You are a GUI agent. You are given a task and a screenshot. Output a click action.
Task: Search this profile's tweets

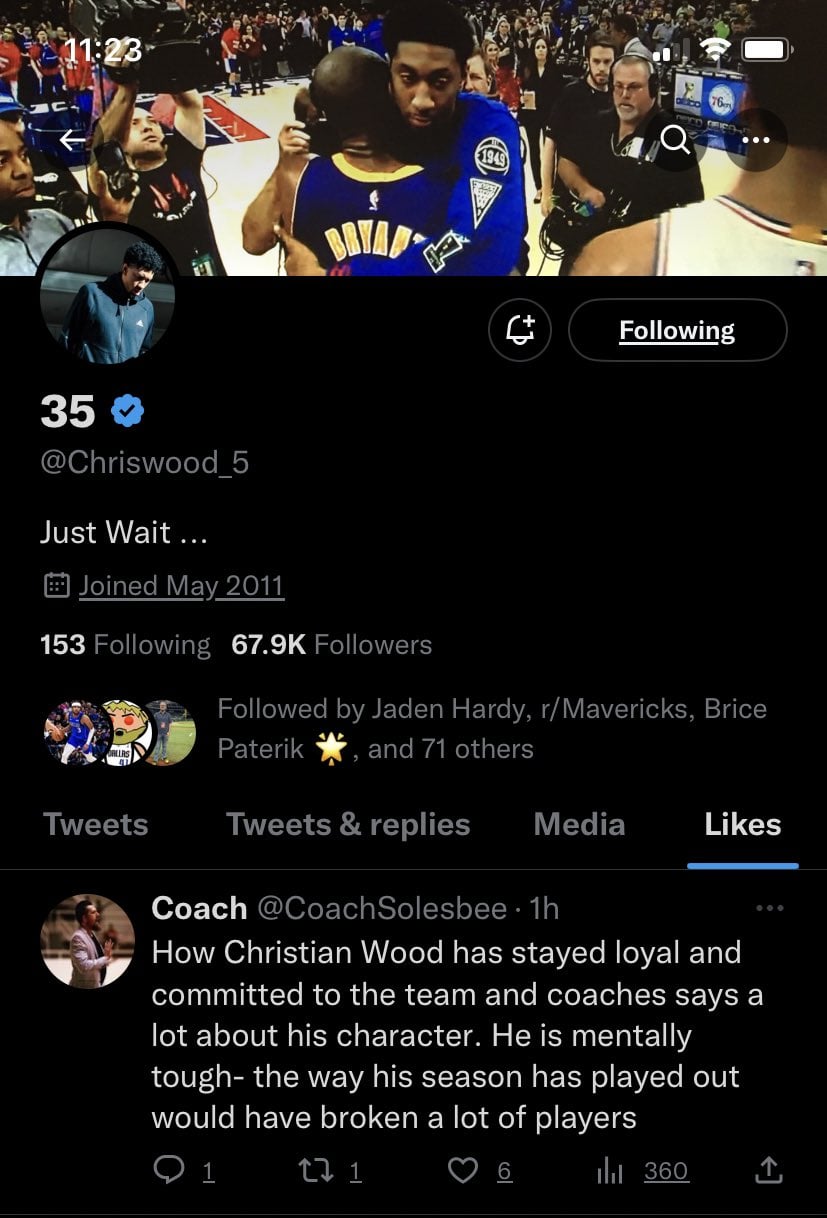click(x=677, y=141)
